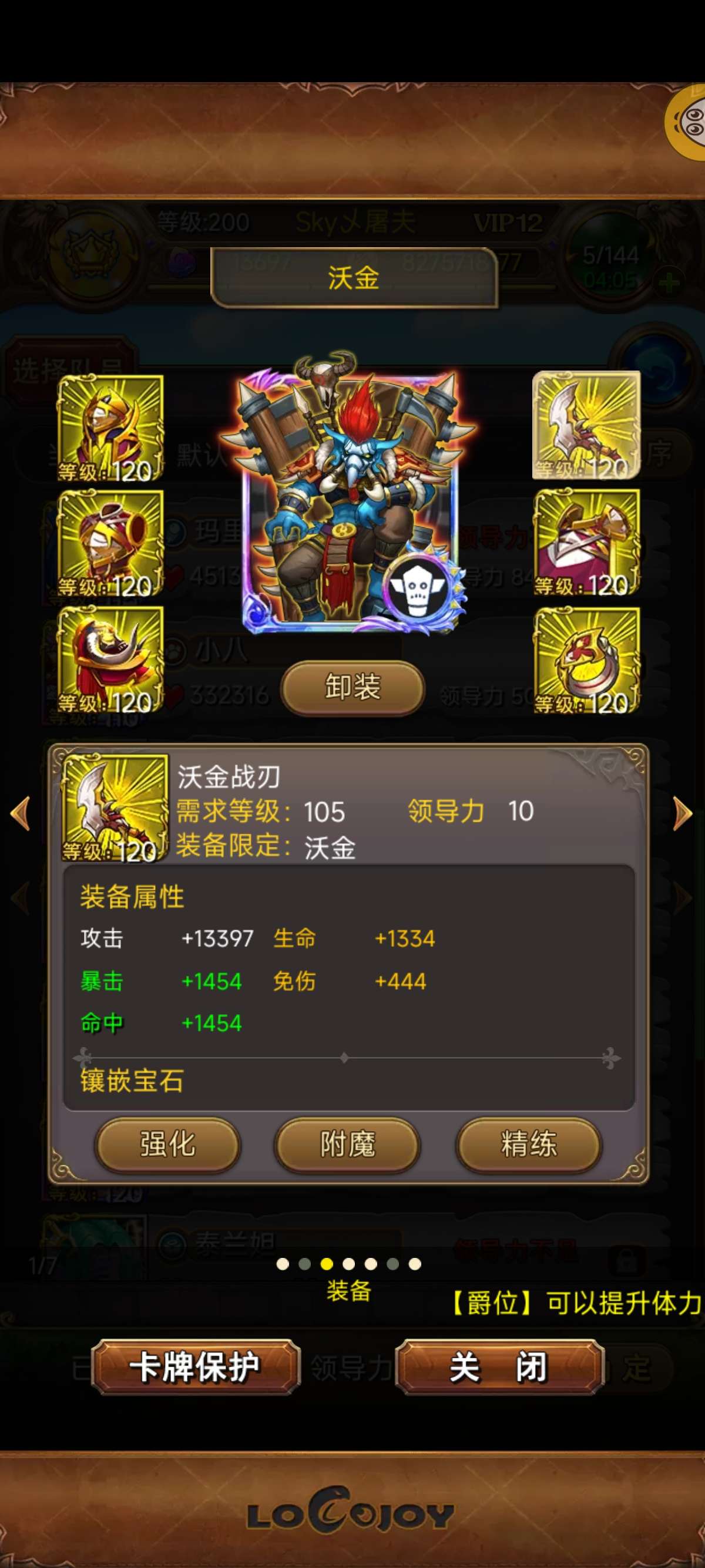Image resolution: width=705 pixels, height=1568 pixels.
Task: Go to the next page with right arrow
Action: point(683,813)
